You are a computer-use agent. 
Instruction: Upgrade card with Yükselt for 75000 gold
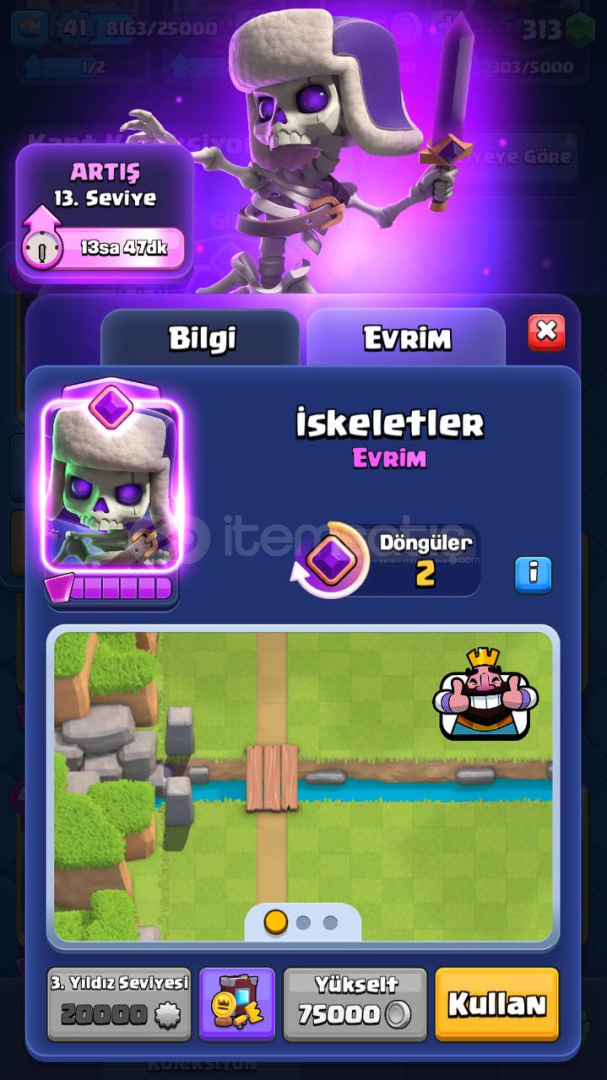coord(355,1004)
